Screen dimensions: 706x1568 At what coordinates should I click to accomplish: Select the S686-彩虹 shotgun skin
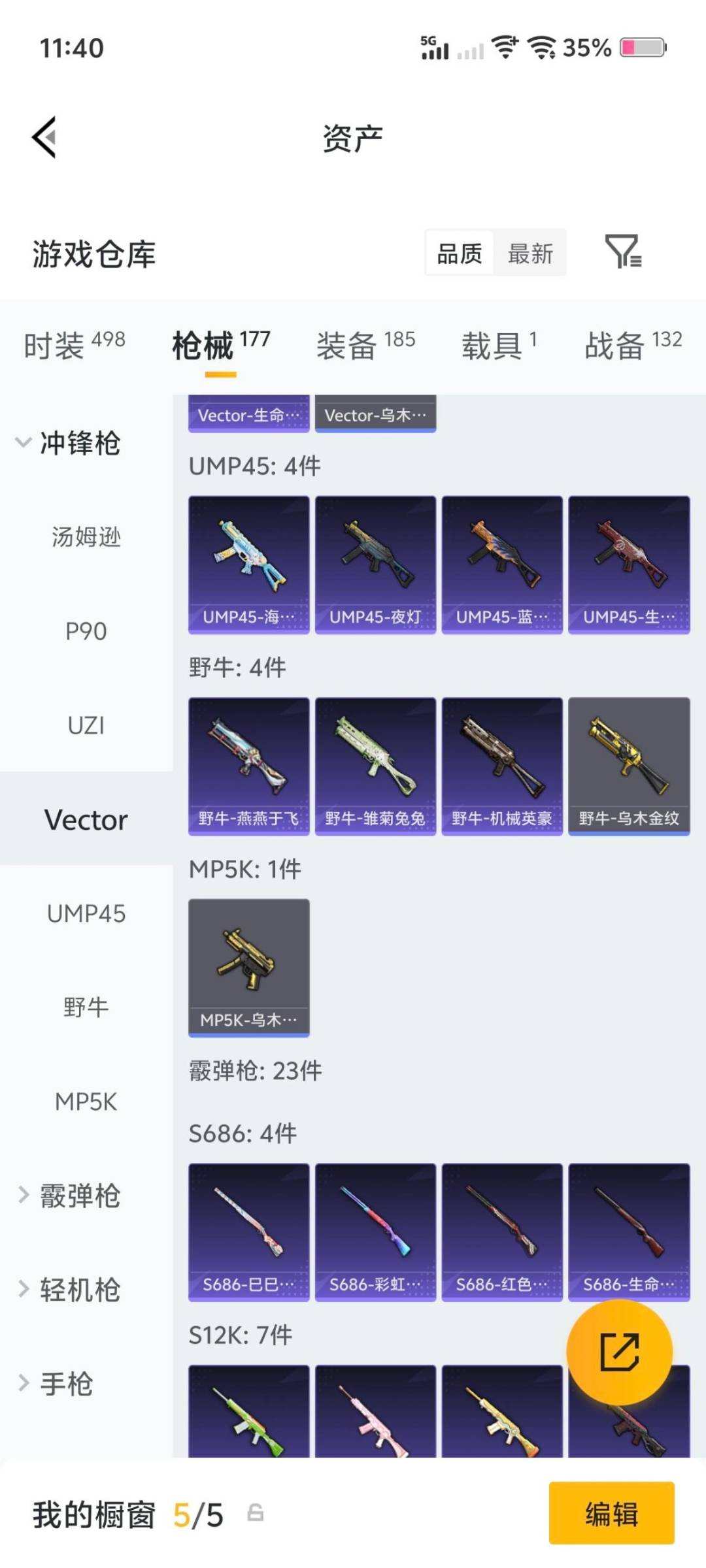coord(375,1232)
